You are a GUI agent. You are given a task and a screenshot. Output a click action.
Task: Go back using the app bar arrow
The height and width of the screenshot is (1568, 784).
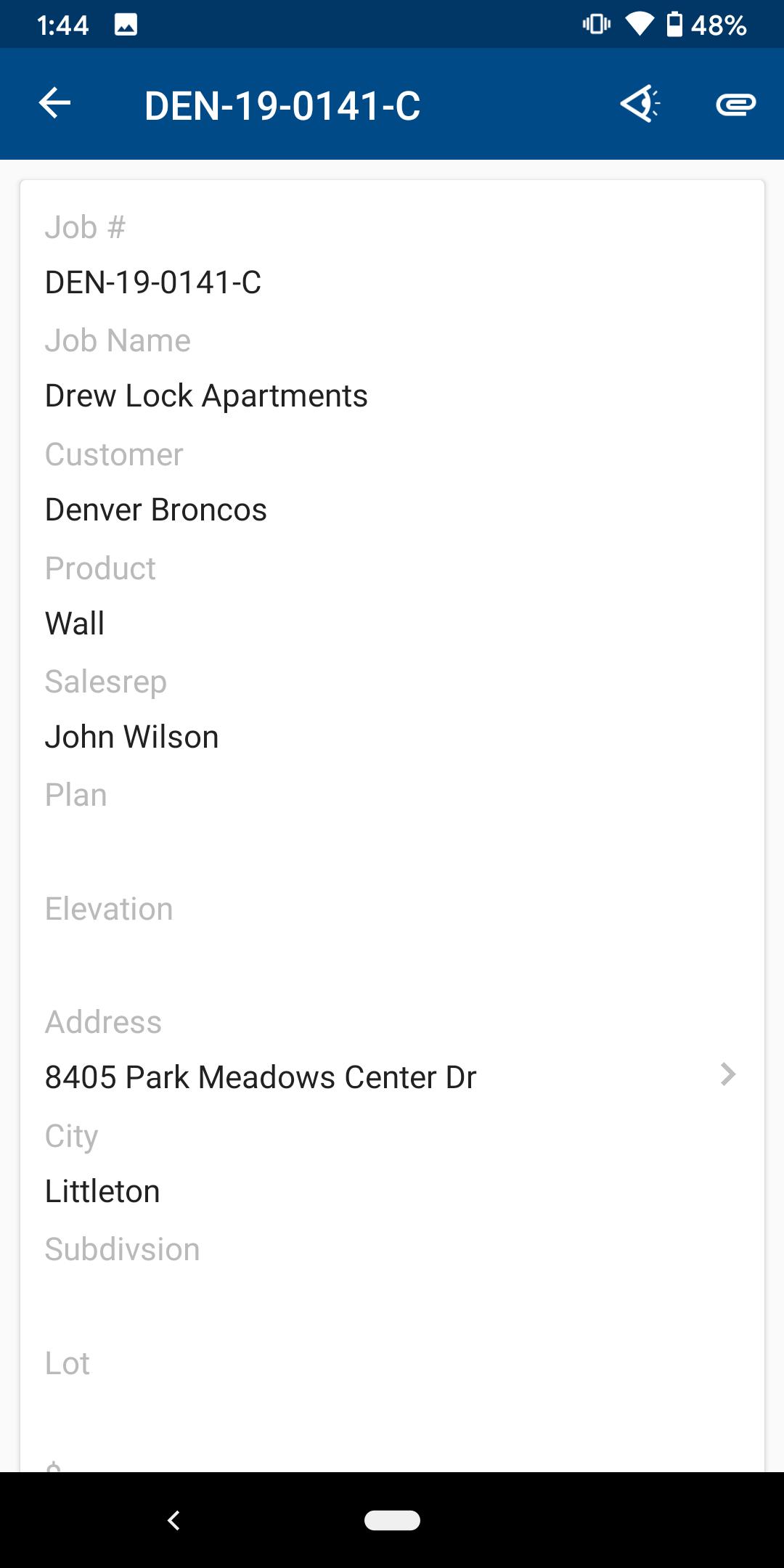coord(54,104)
